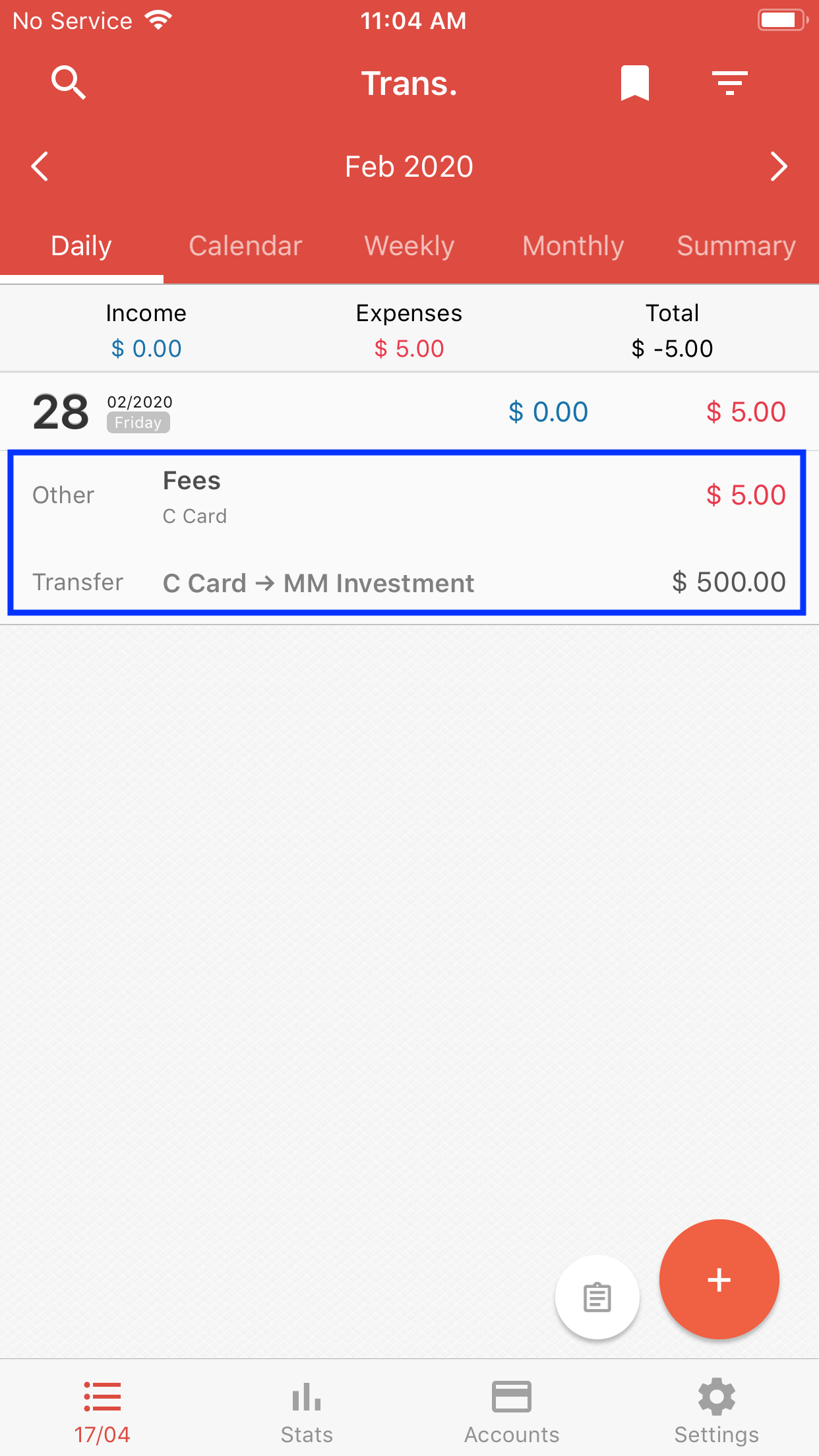Click the Feb 2020 month label

(x=409, y=167)
